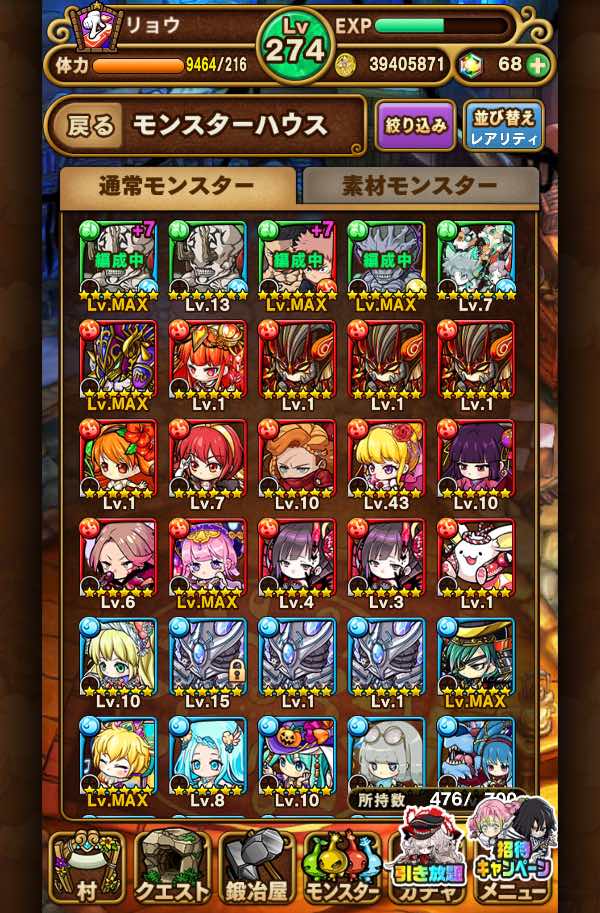Viewport: 600px width, 913px height.
Task: Open the モンスター menu
Action: (342, 867)
